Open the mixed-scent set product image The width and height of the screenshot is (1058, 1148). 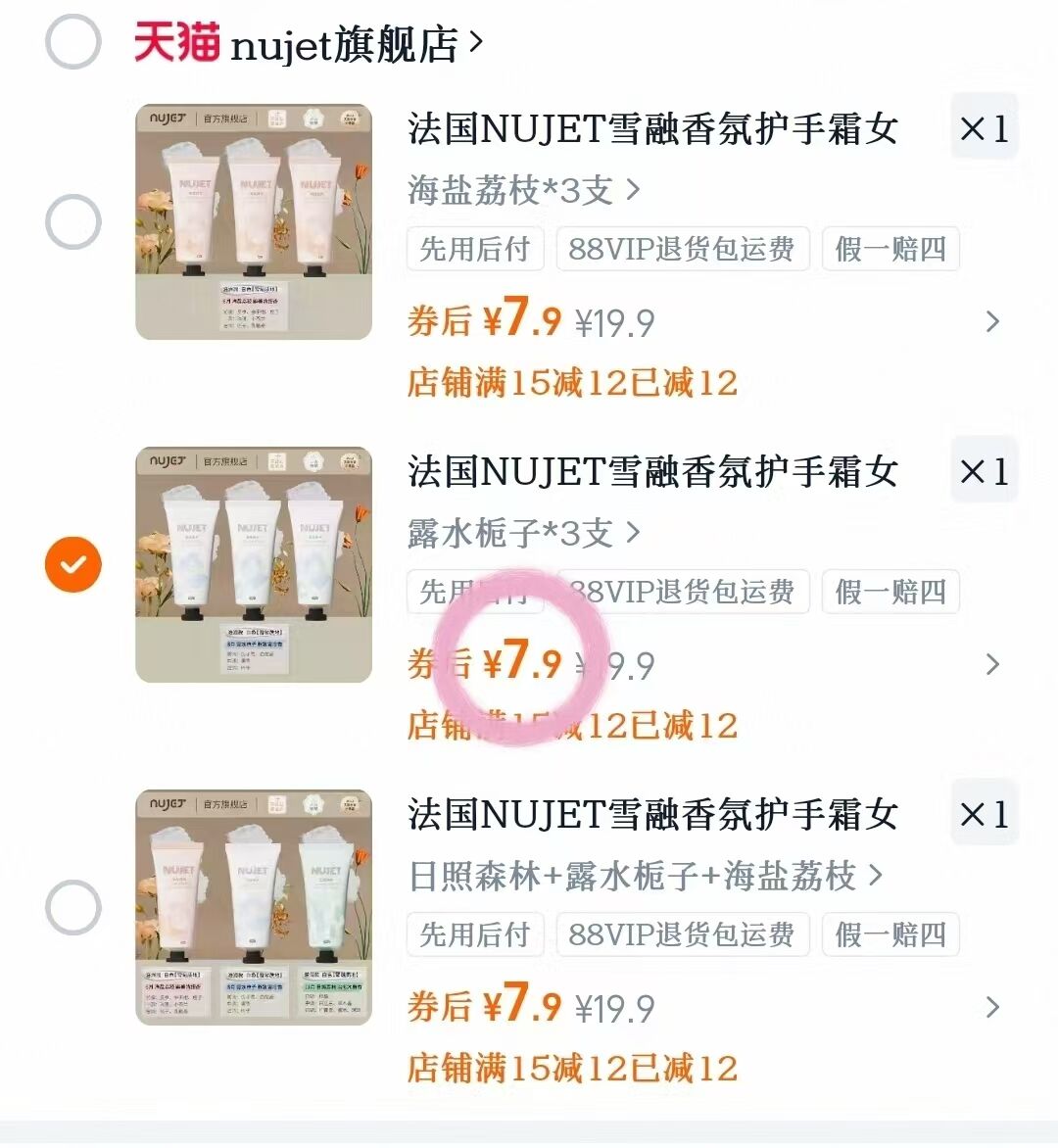tap(252, 907)
